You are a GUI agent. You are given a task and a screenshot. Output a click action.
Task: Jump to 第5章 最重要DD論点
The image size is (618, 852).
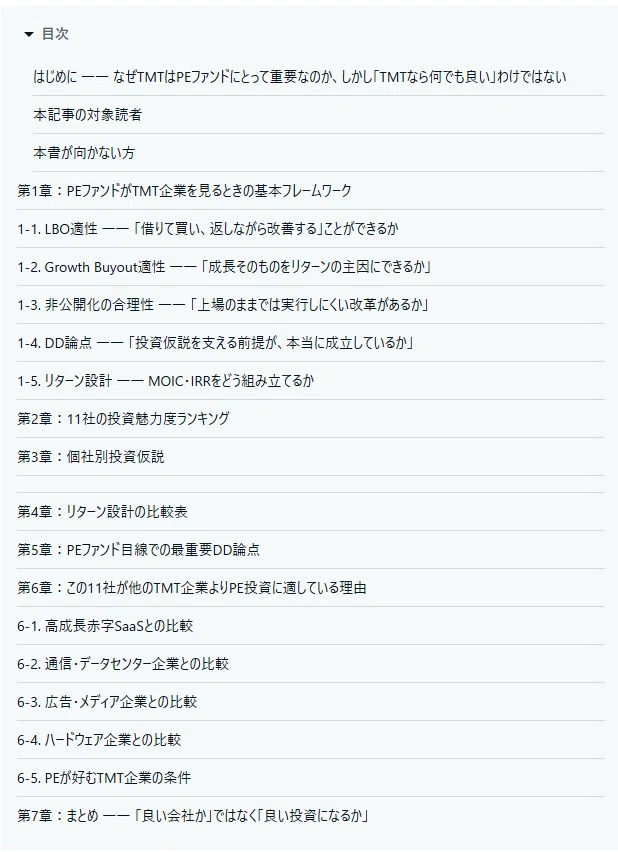(x=139, y=550)
